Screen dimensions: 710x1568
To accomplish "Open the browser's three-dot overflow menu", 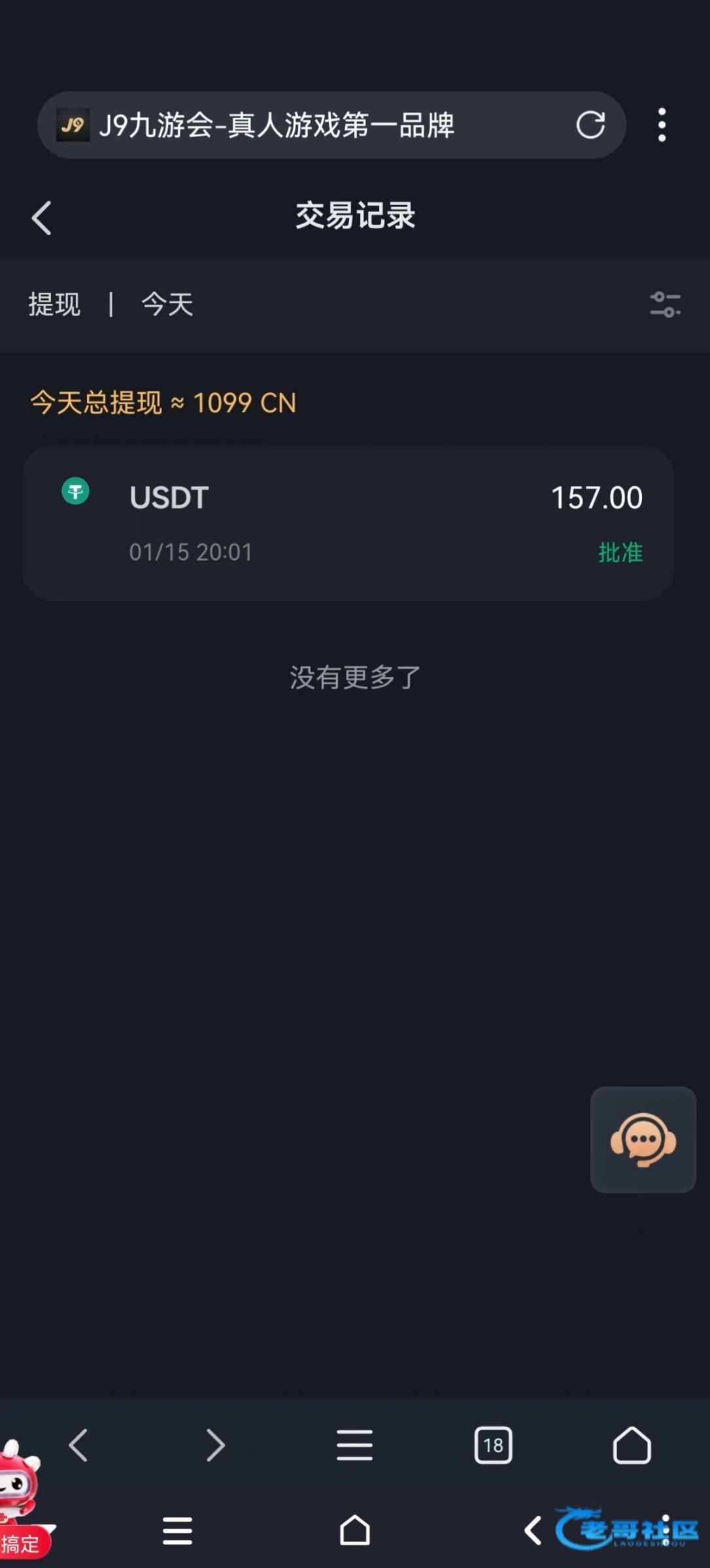I will click(662, 125).
